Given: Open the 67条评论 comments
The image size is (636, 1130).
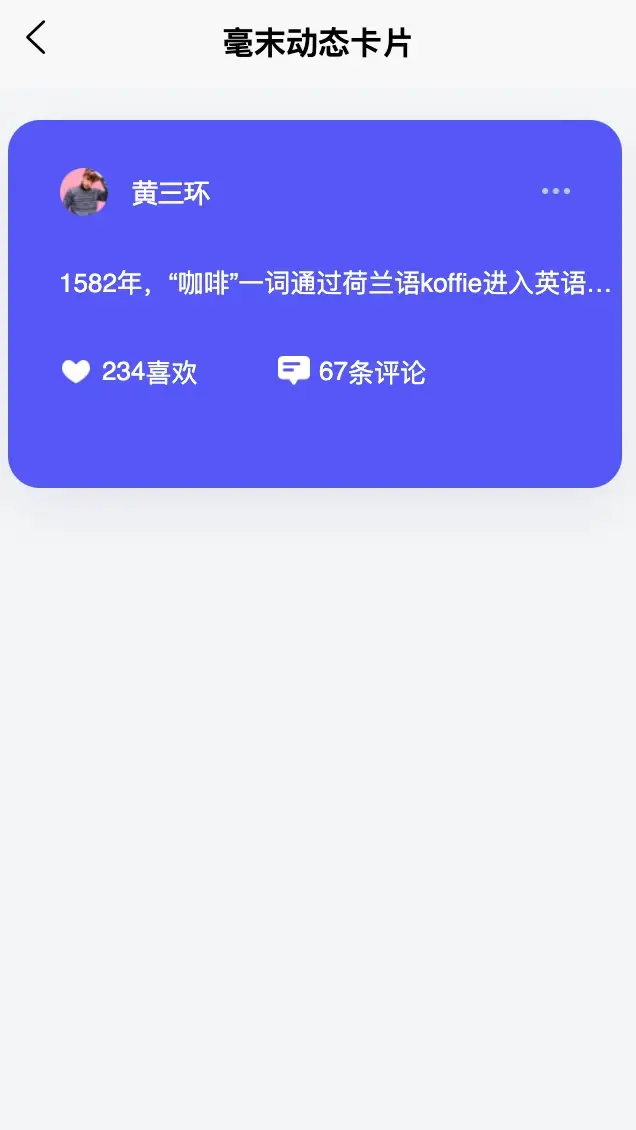Looking at the screenshot, I should [293, 372].
